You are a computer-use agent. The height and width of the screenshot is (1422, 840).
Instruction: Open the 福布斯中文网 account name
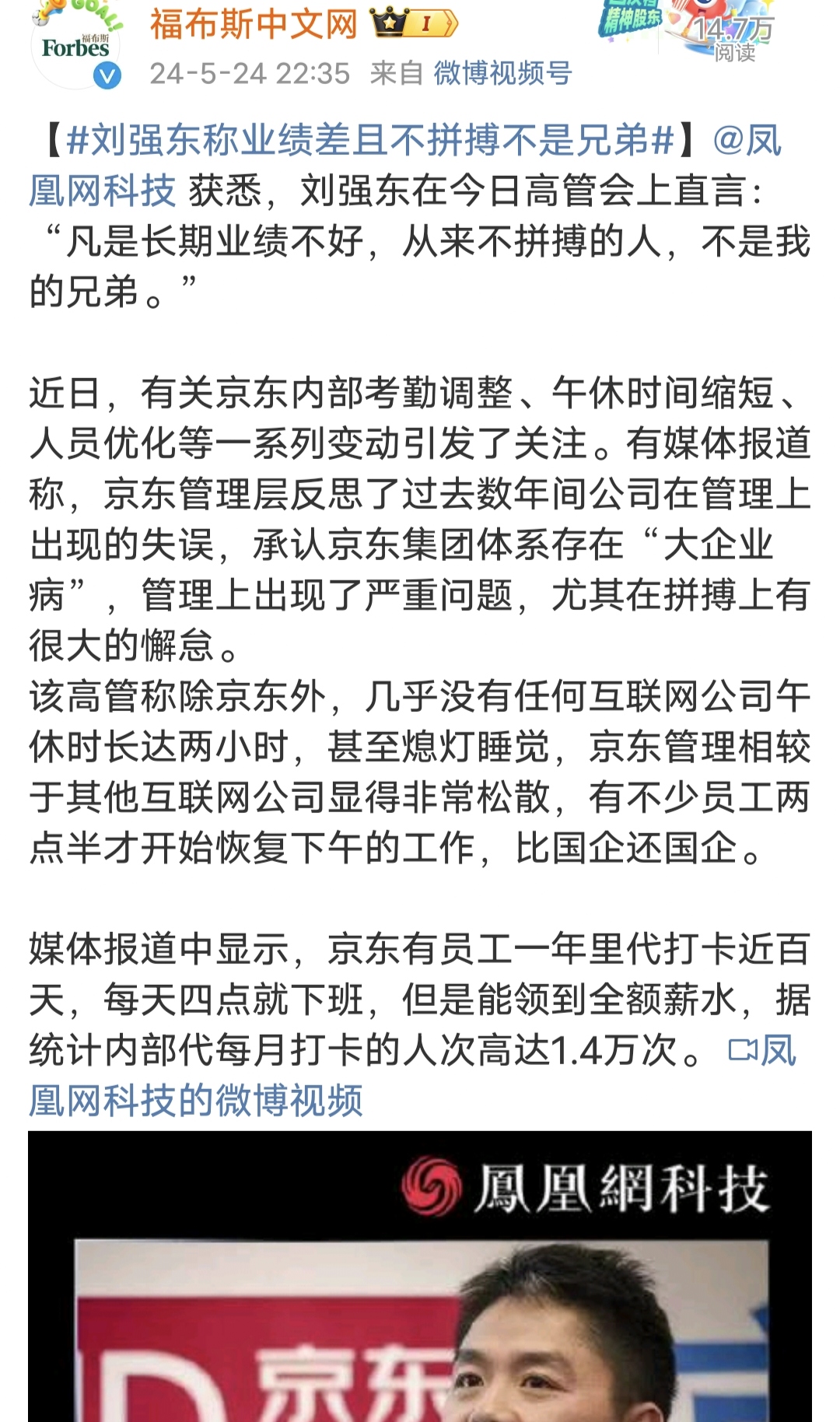point(254,23)
